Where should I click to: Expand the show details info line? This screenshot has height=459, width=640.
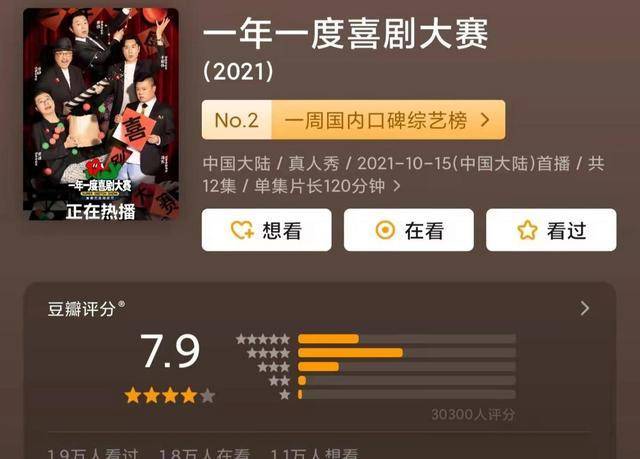pos(398,186)
